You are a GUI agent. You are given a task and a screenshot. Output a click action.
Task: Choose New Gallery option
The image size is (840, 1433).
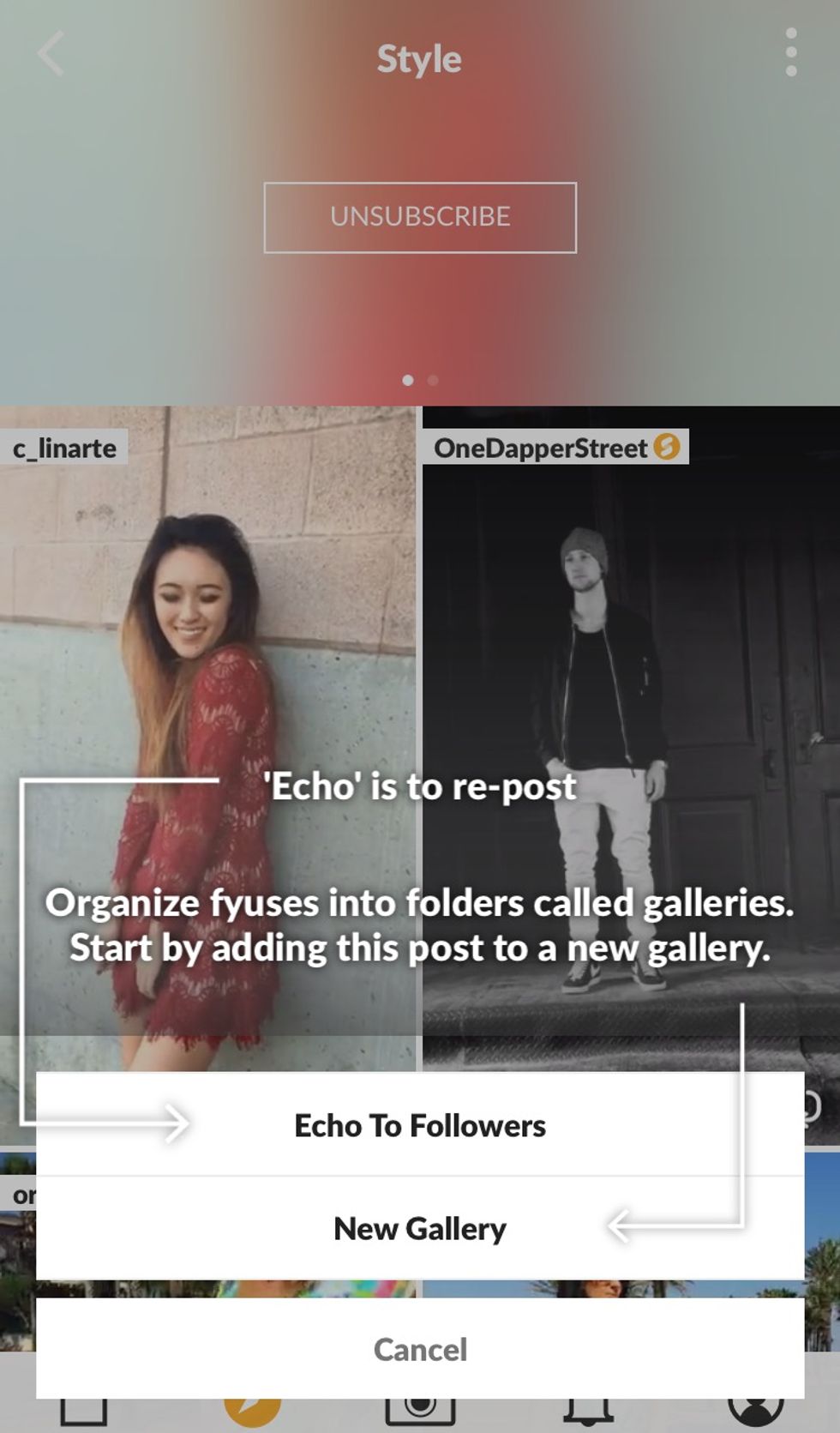419,1228
